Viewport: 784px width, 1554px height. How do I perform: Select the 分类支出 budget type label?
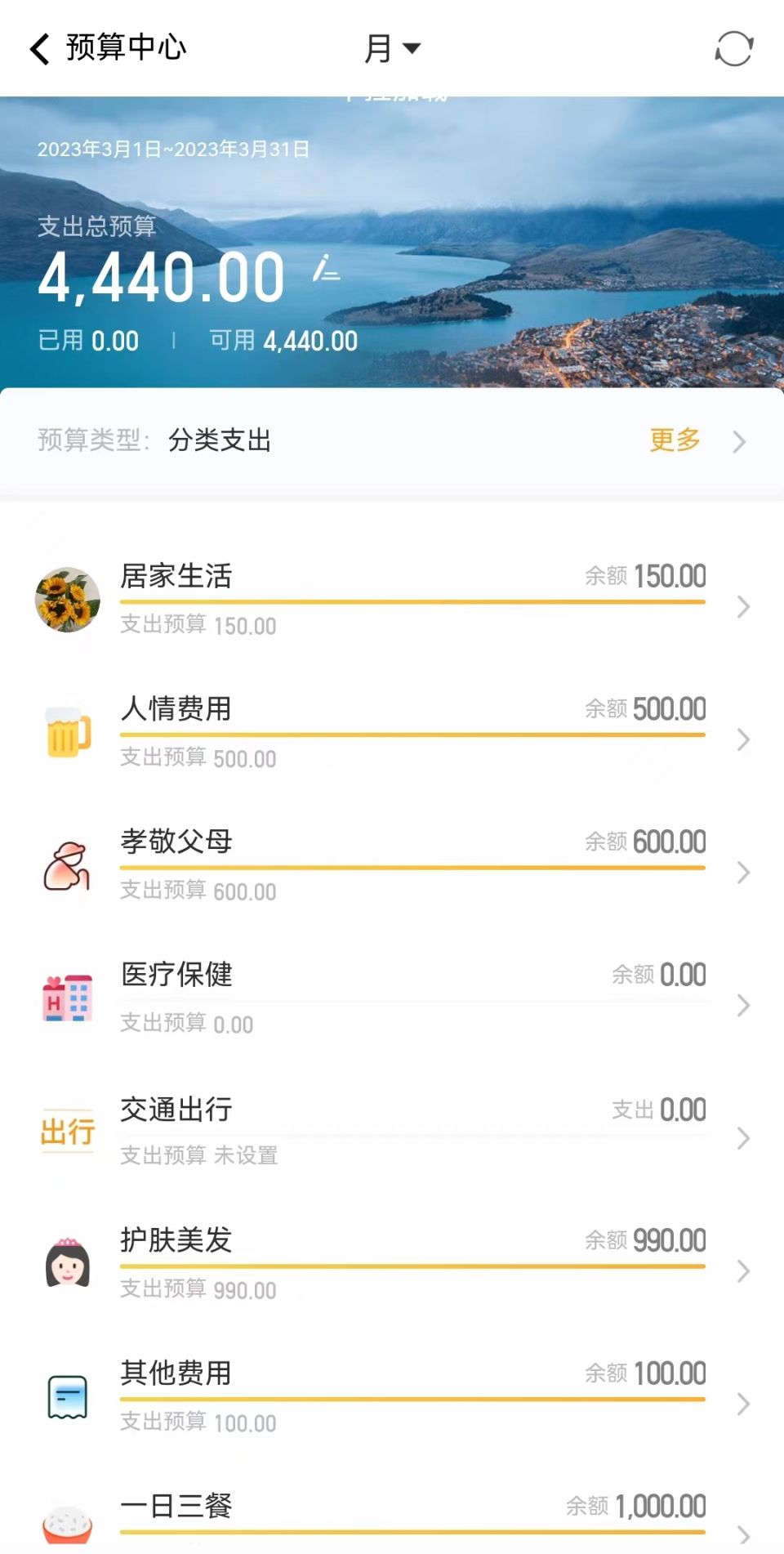pyautogui.click(x=219, y=441)
